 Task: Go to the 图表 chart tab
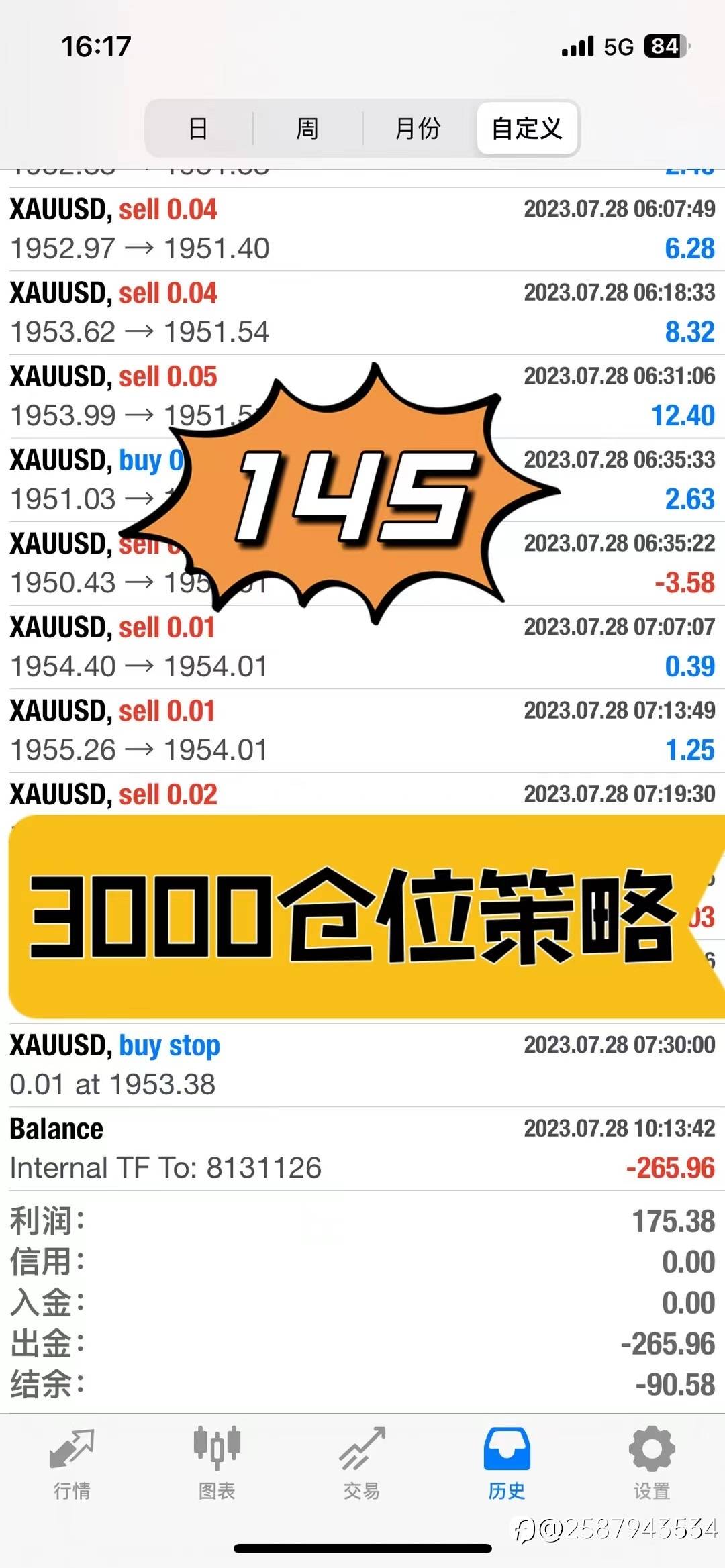click(217, 1464)
